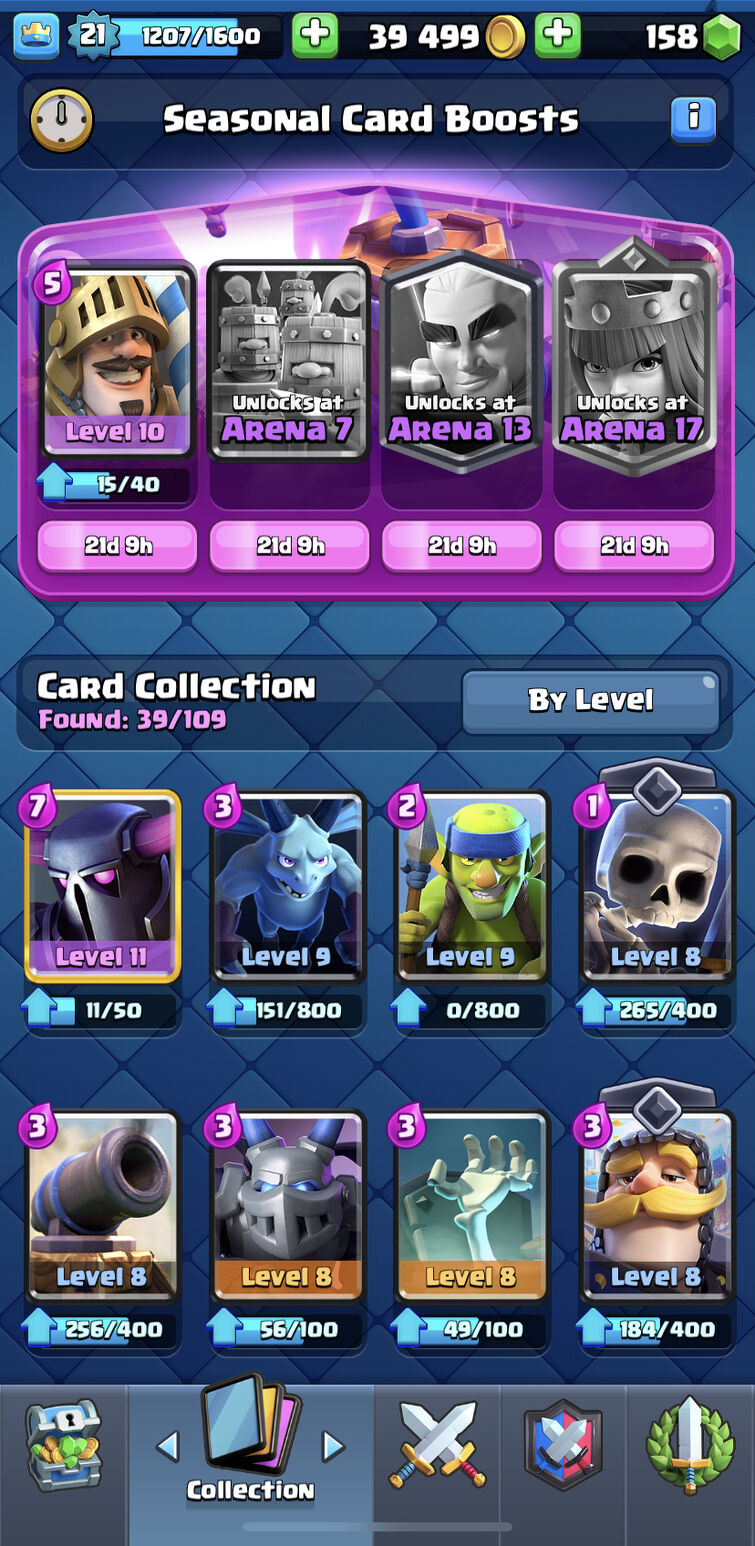The image size is (755, 1546).
Task: Add experience with the first plus button
Action: tap(314, 36)
